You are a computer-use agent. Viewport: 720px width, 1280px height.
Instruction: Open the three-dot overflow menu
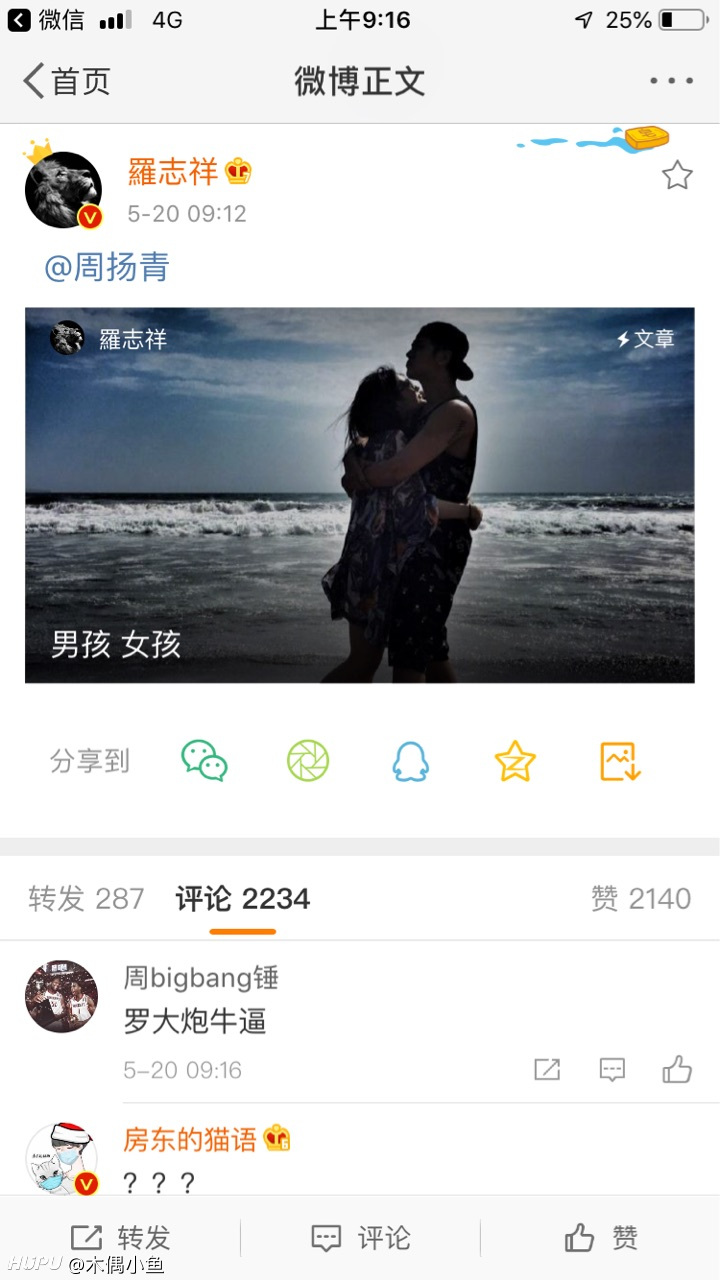click(x=671, y=81)
